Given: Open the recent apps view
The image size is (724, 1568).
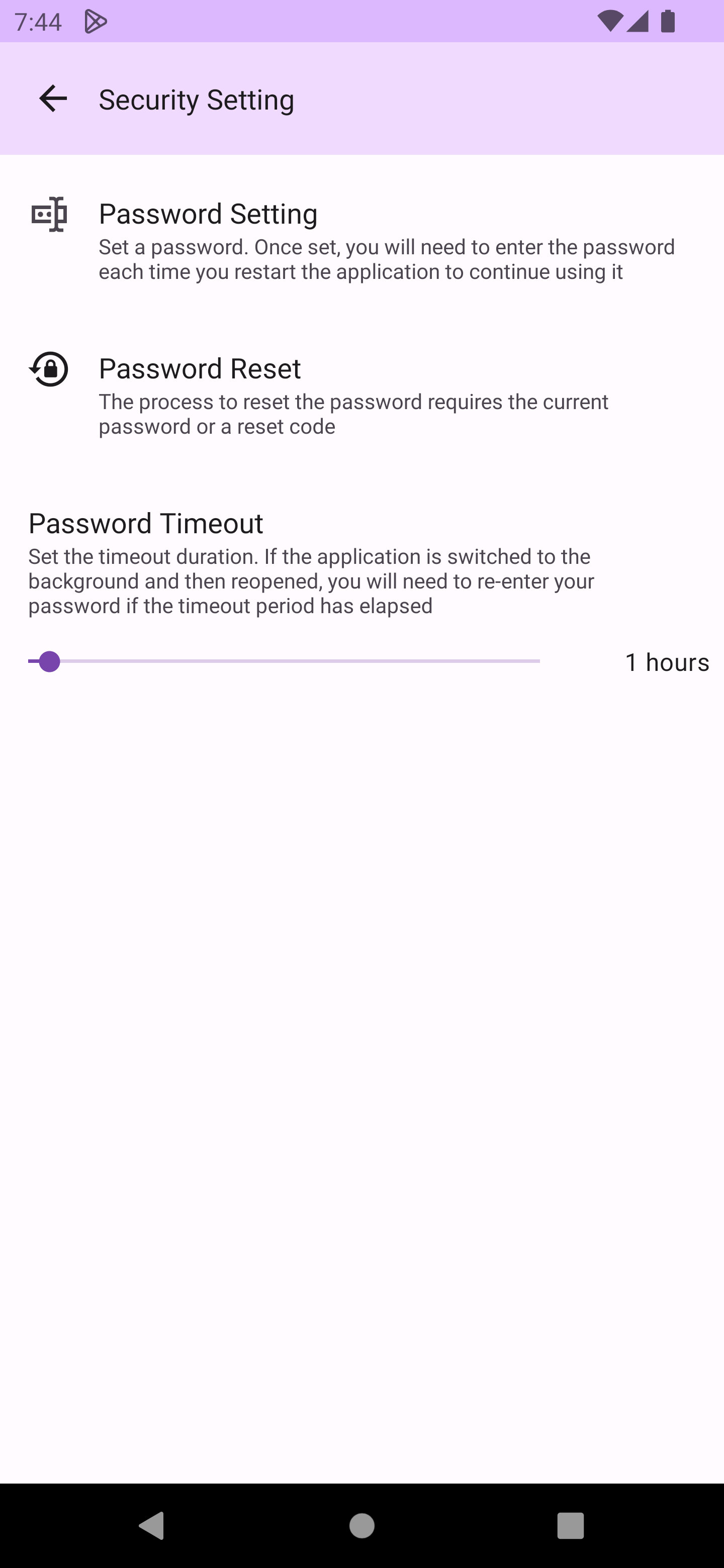Looking at the screenshot, I should click(x=570, y=1525).
